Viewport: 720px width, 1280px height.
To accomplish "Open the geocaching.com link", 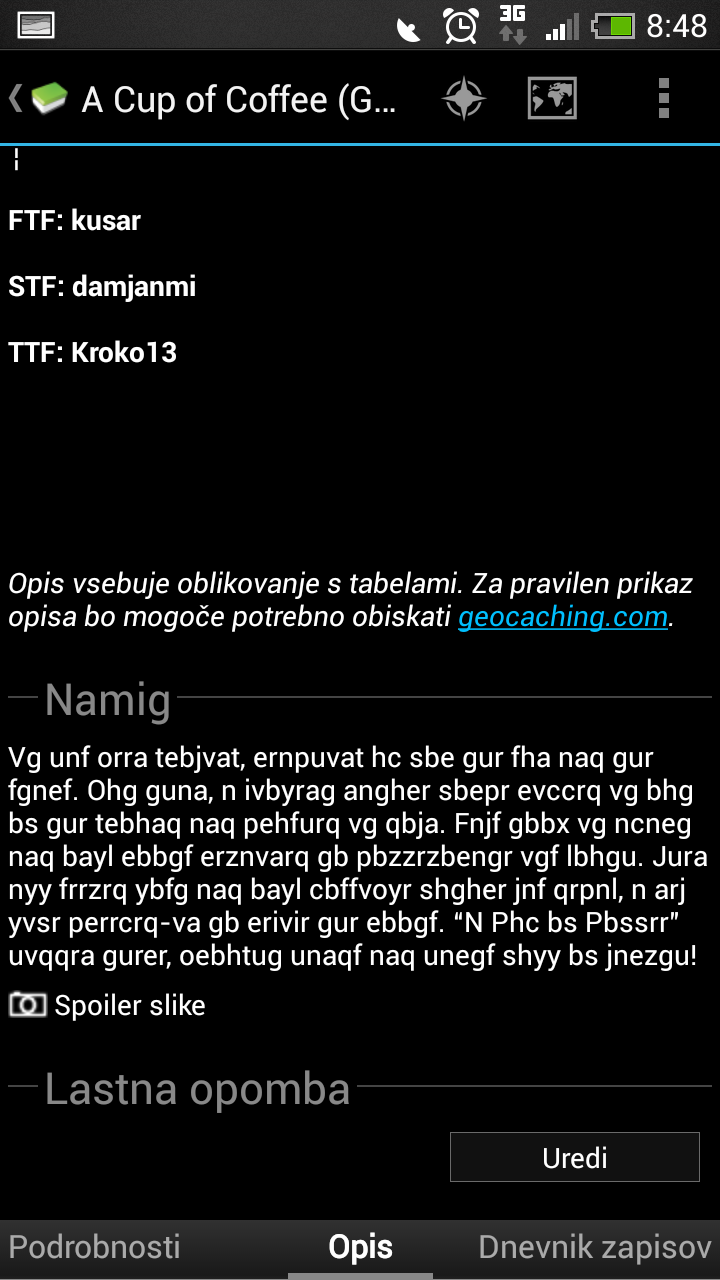I will click(563, 617).
